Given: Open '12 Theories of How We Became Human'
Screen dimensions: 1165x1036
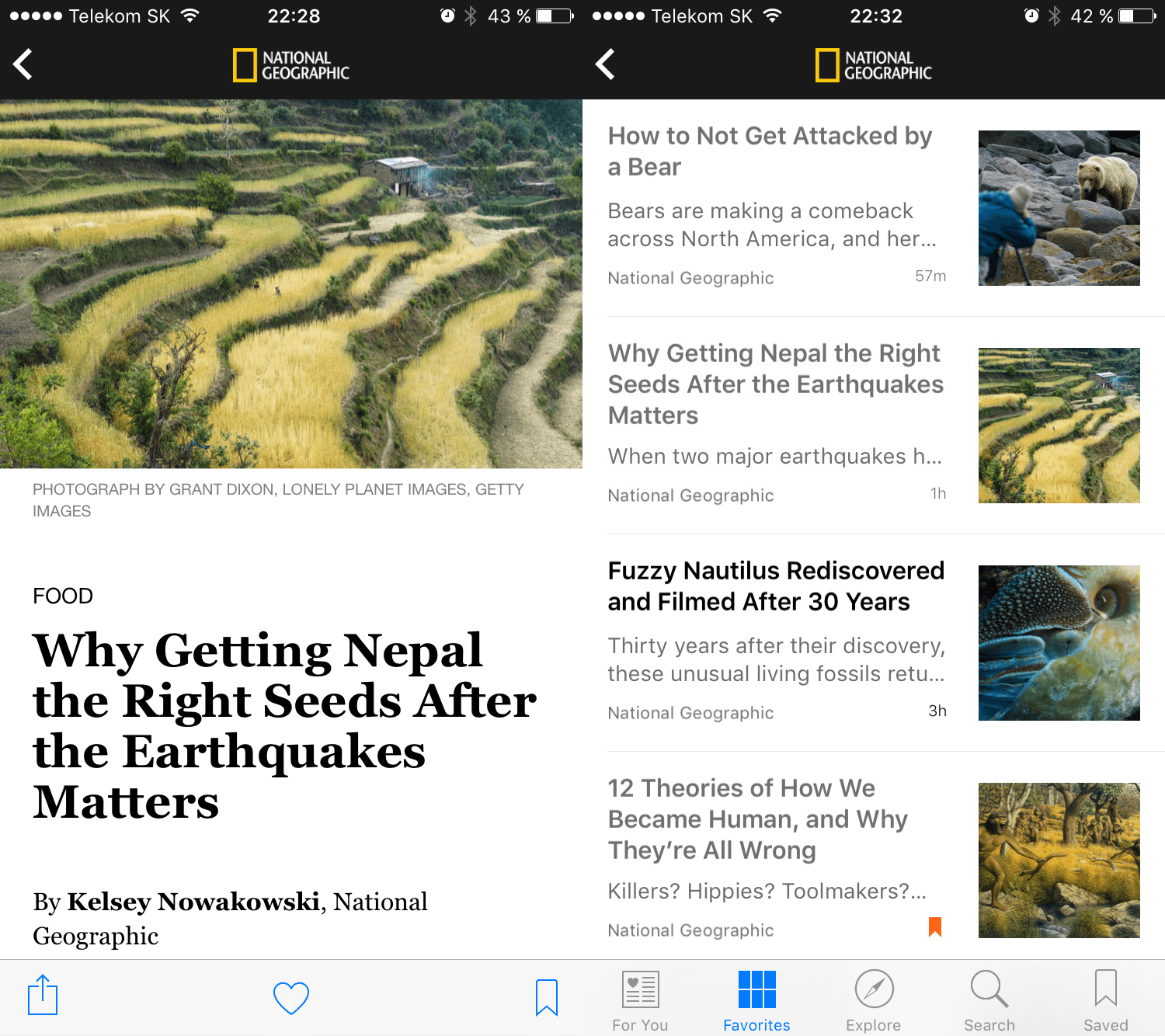Looking at the screenshot, I should pos(757,819).
